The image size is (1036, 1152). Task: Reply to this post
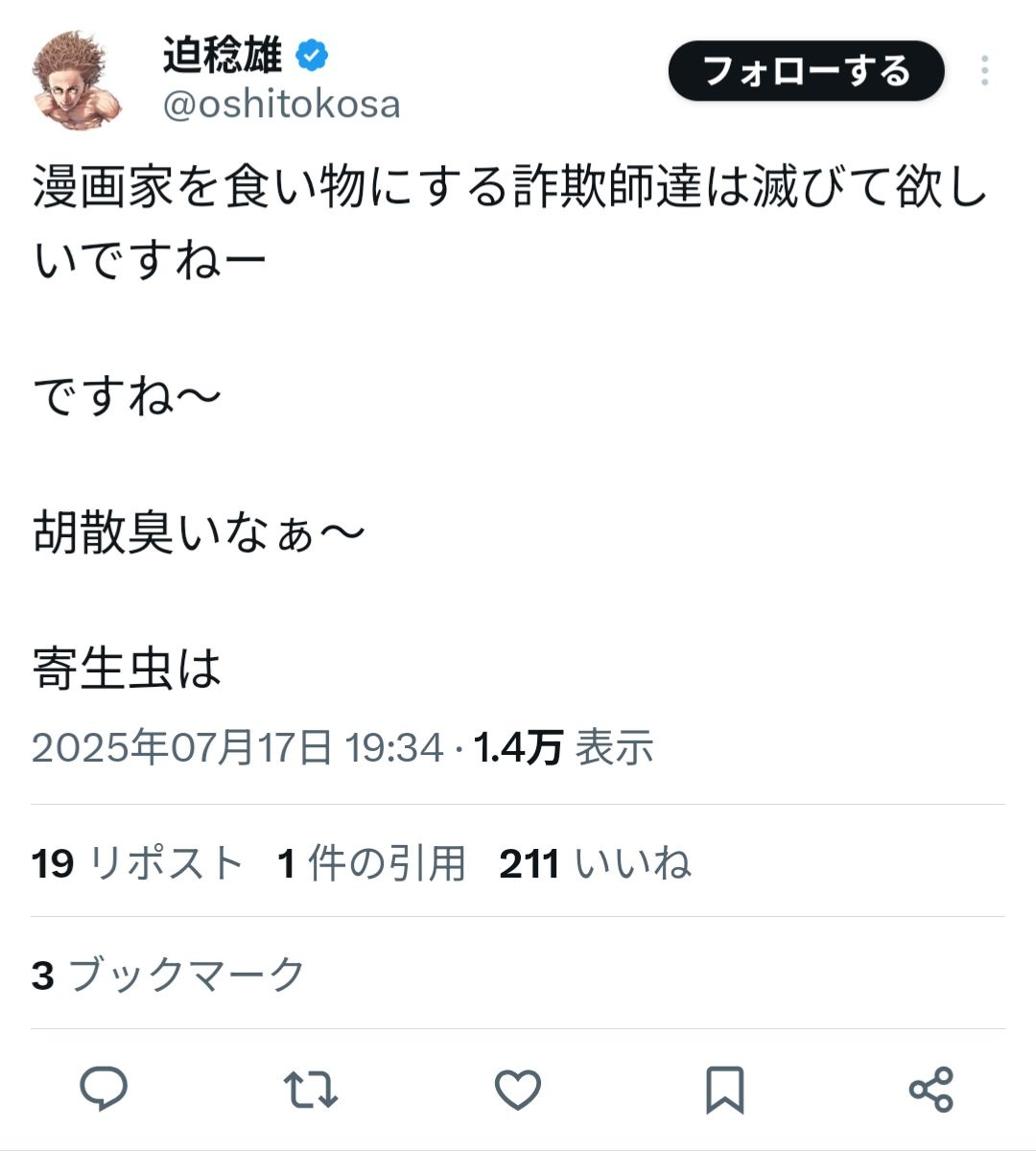pos(104,1090)
